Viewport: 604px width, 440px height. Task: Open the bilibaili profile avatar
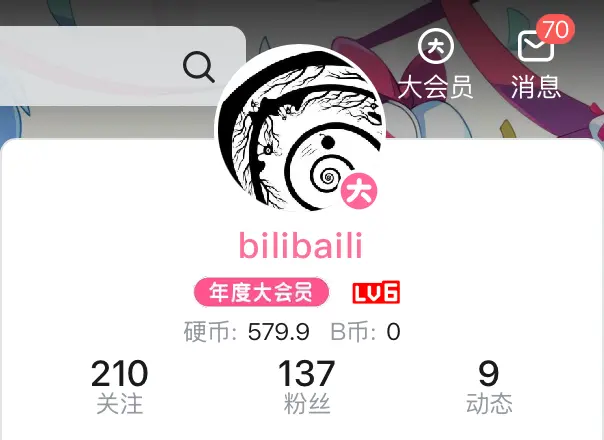click(301, 129)
